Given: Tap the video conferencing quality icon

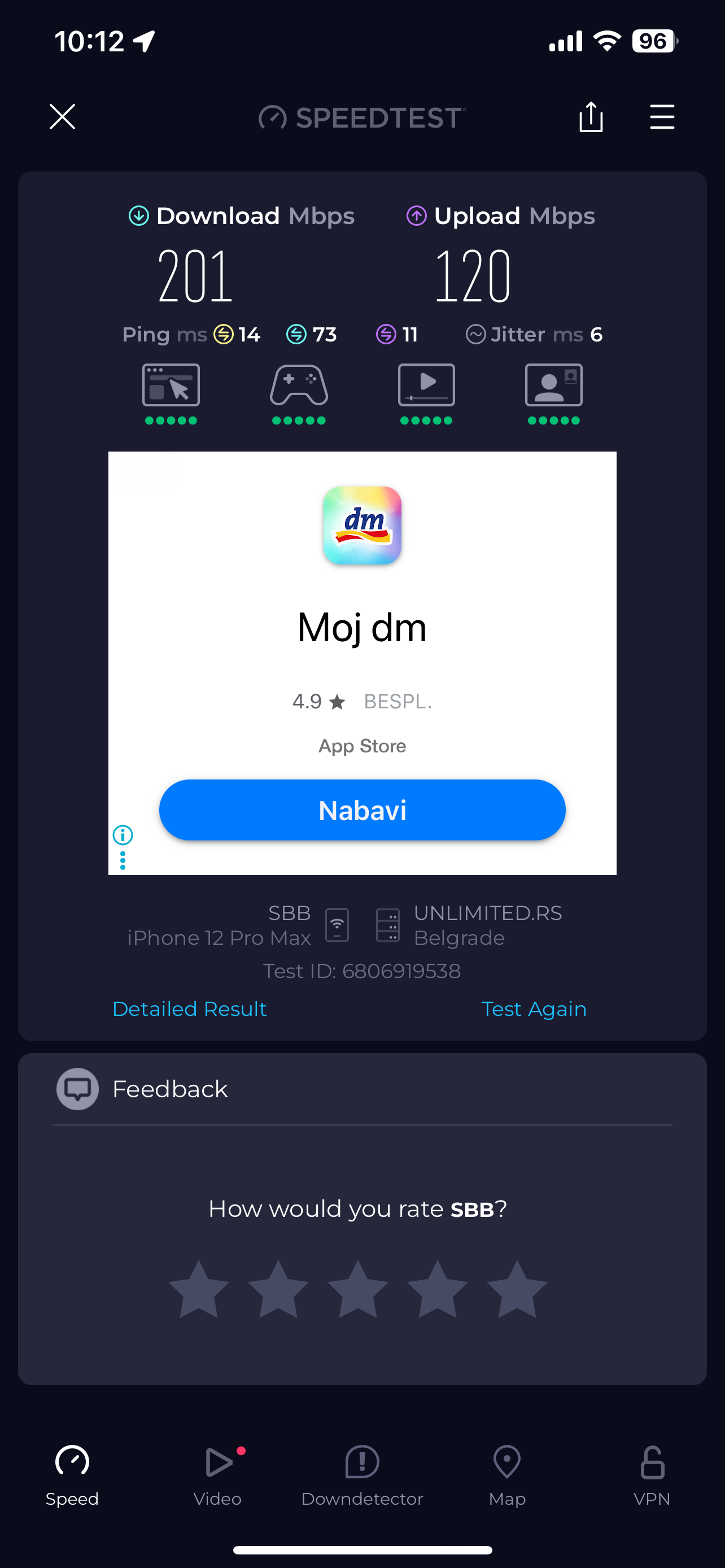Looking at the screenshot, I should [553, 386].
